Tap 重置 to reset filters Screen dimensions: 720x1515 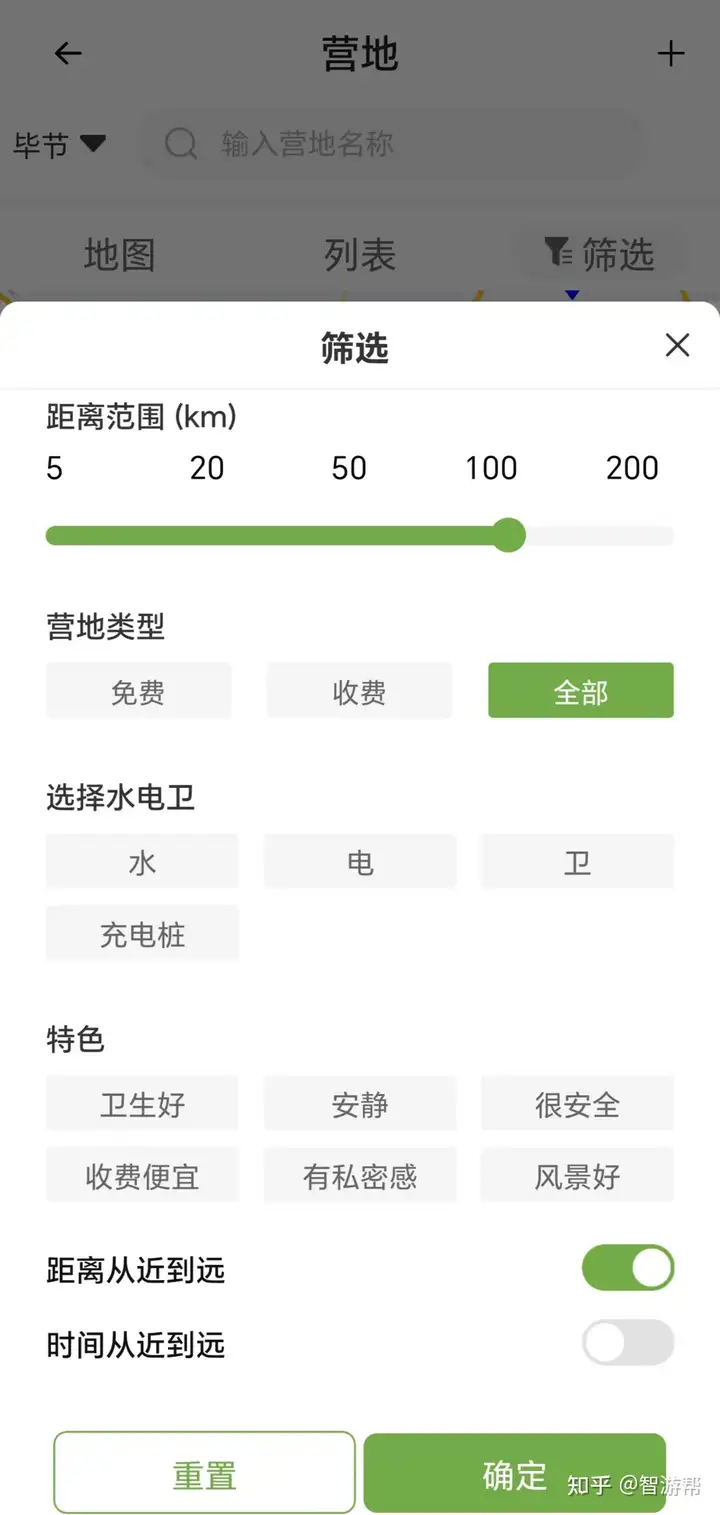click(x=204, y=1473)
